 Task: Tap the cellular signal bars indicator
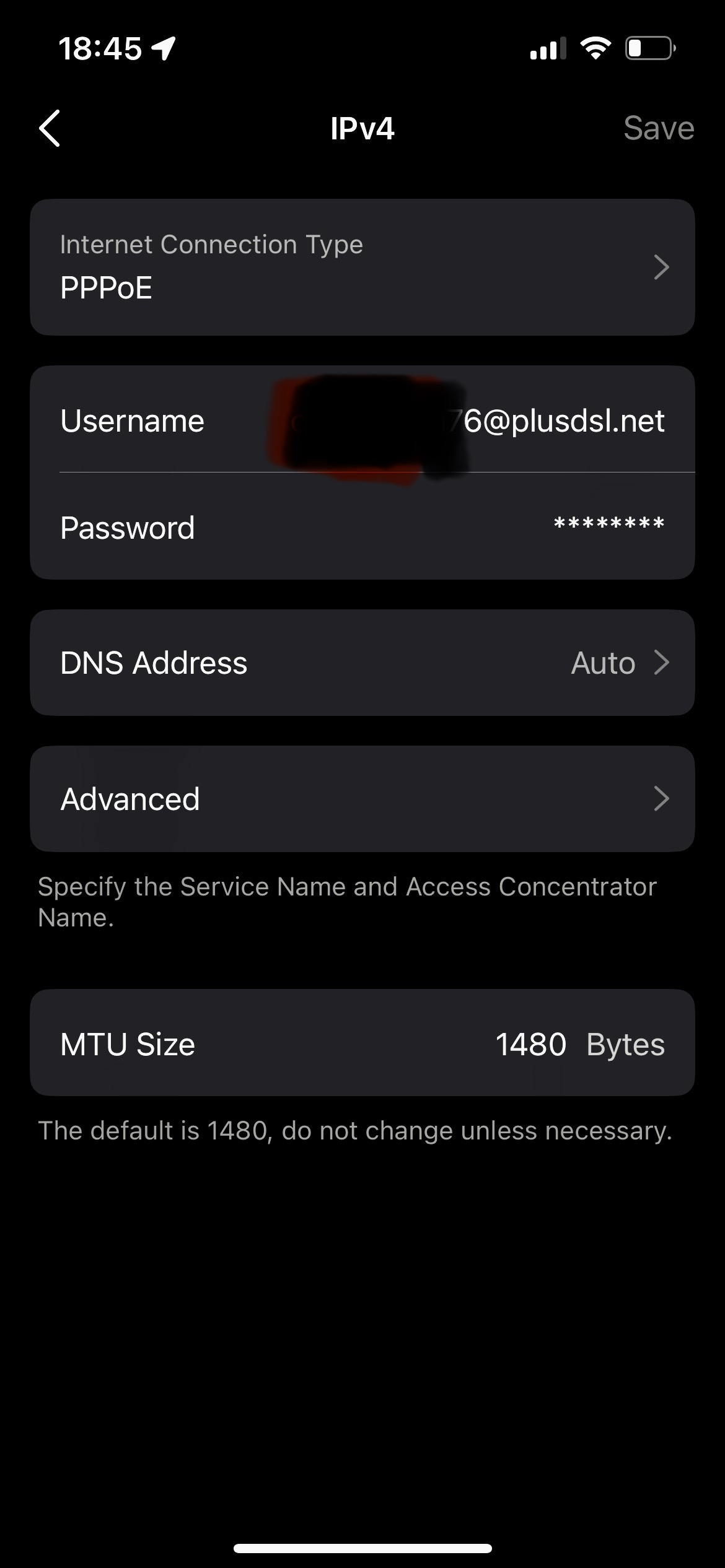tap(548, 48)
